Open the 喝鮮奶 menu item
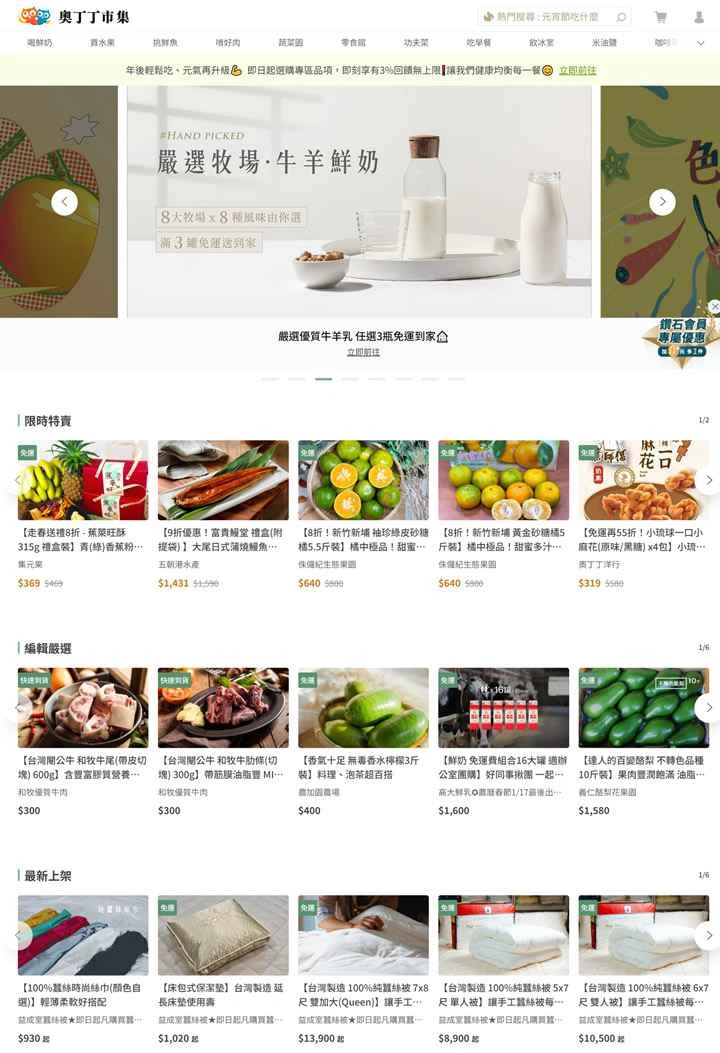The image size is (720, 1053). click(x=38, y=41)
